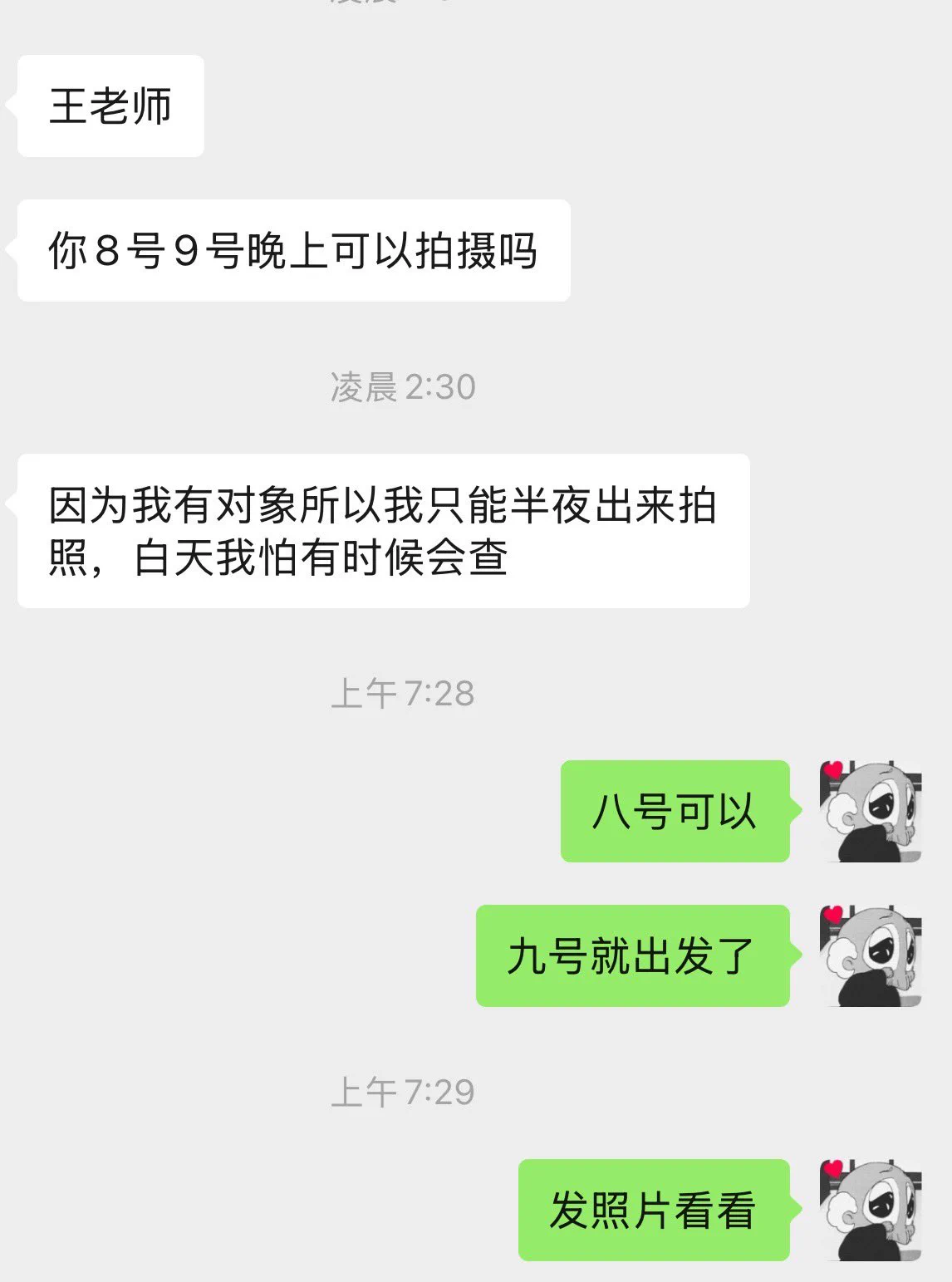Viewport: 952px width, 1282px height.
Task: Tap avatar next to 九号就出发了 message
Action: [871, 956]
